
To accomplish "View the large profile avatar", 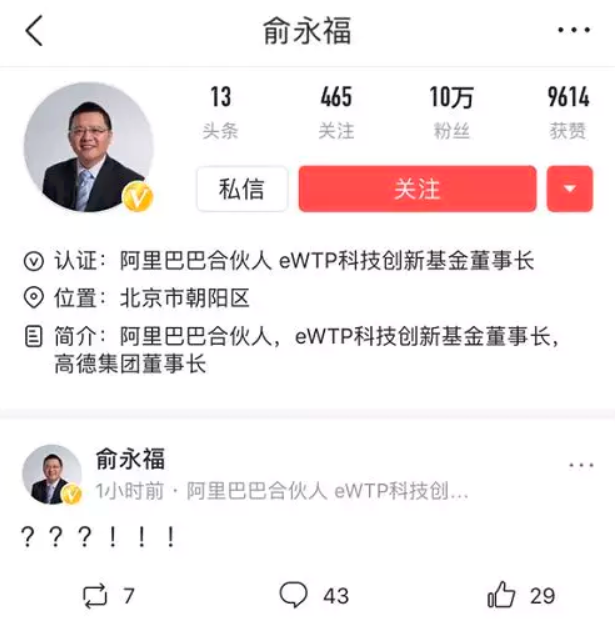I will [88, 147].
